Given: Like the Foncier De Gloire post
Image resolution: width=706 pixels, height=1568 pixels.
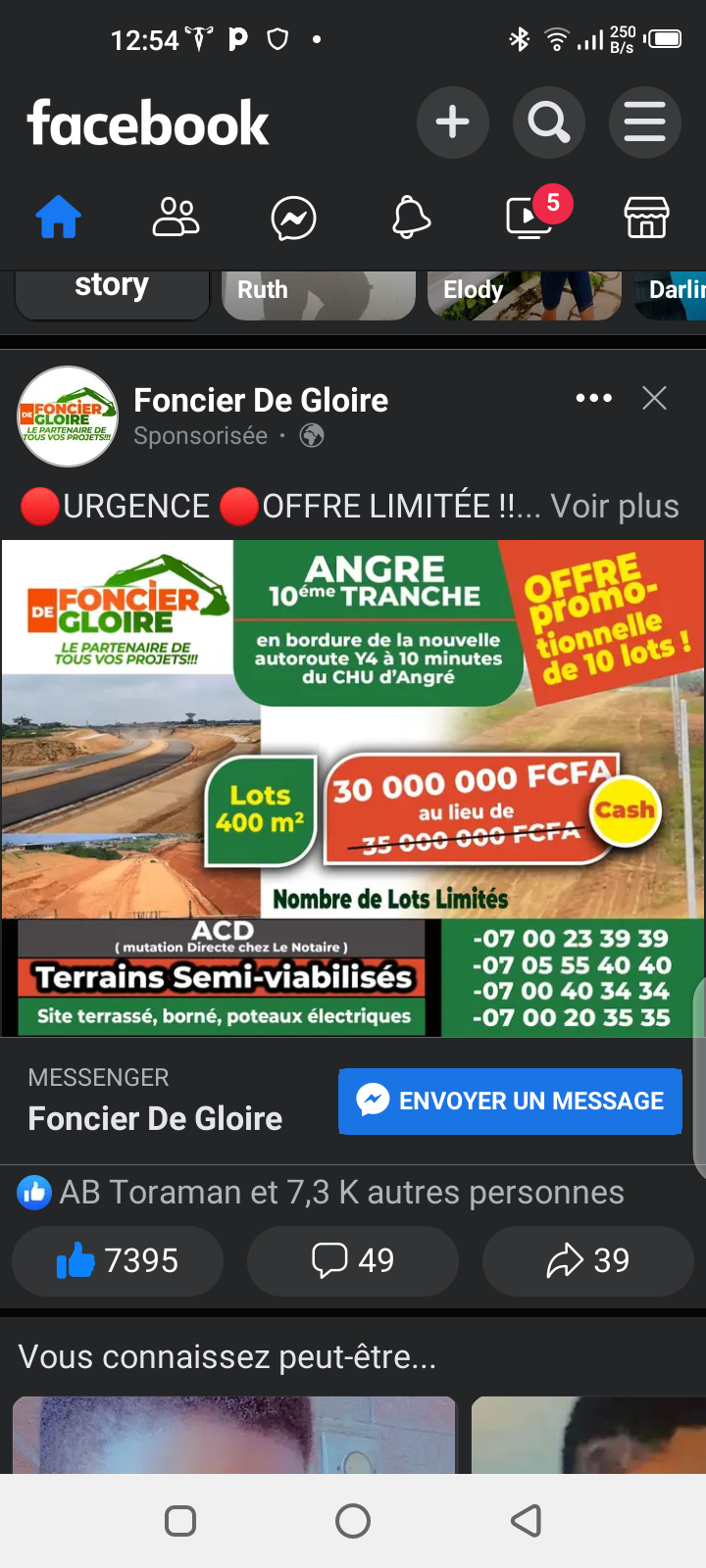Looking at the screenshot, I should [x=118, y=1260].
